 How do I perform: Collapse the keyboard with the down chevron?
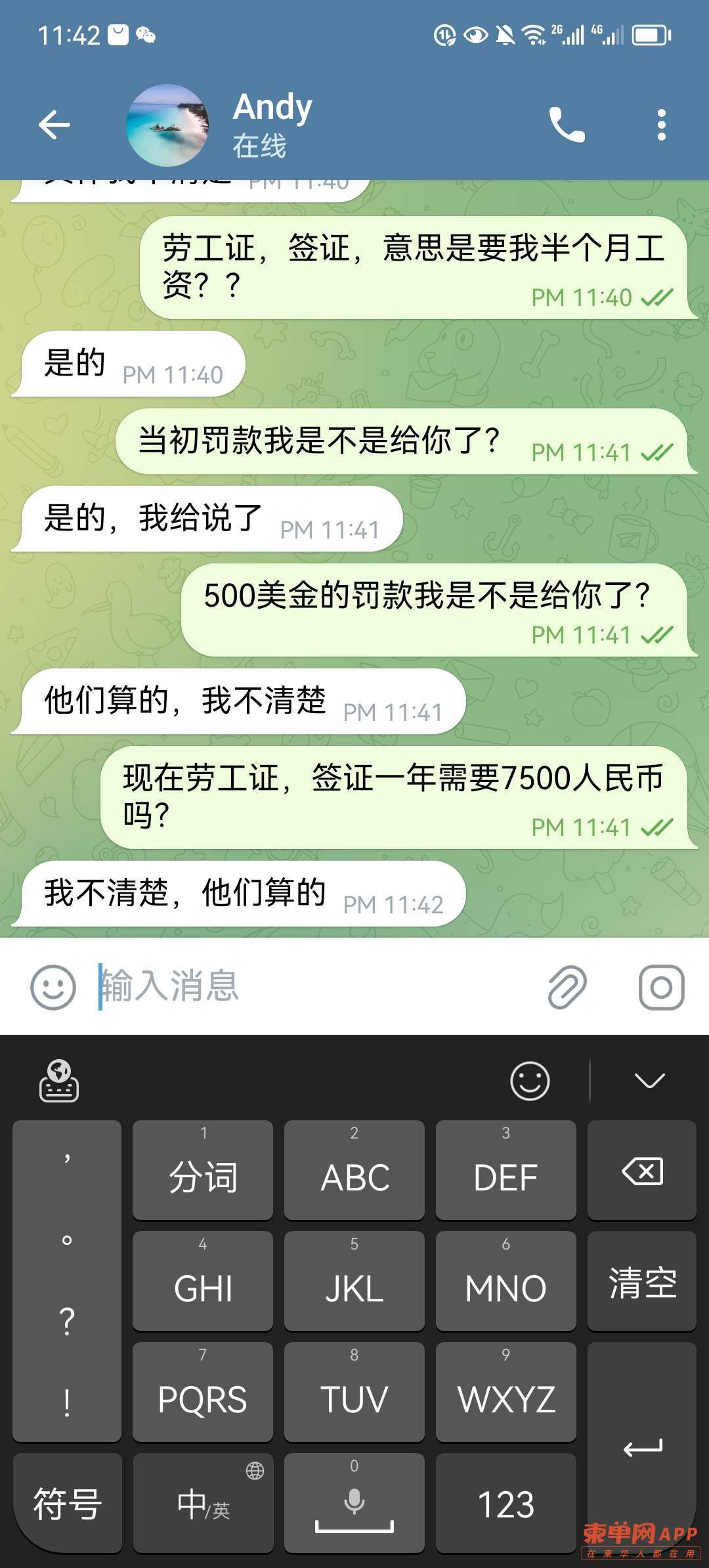649,1081
